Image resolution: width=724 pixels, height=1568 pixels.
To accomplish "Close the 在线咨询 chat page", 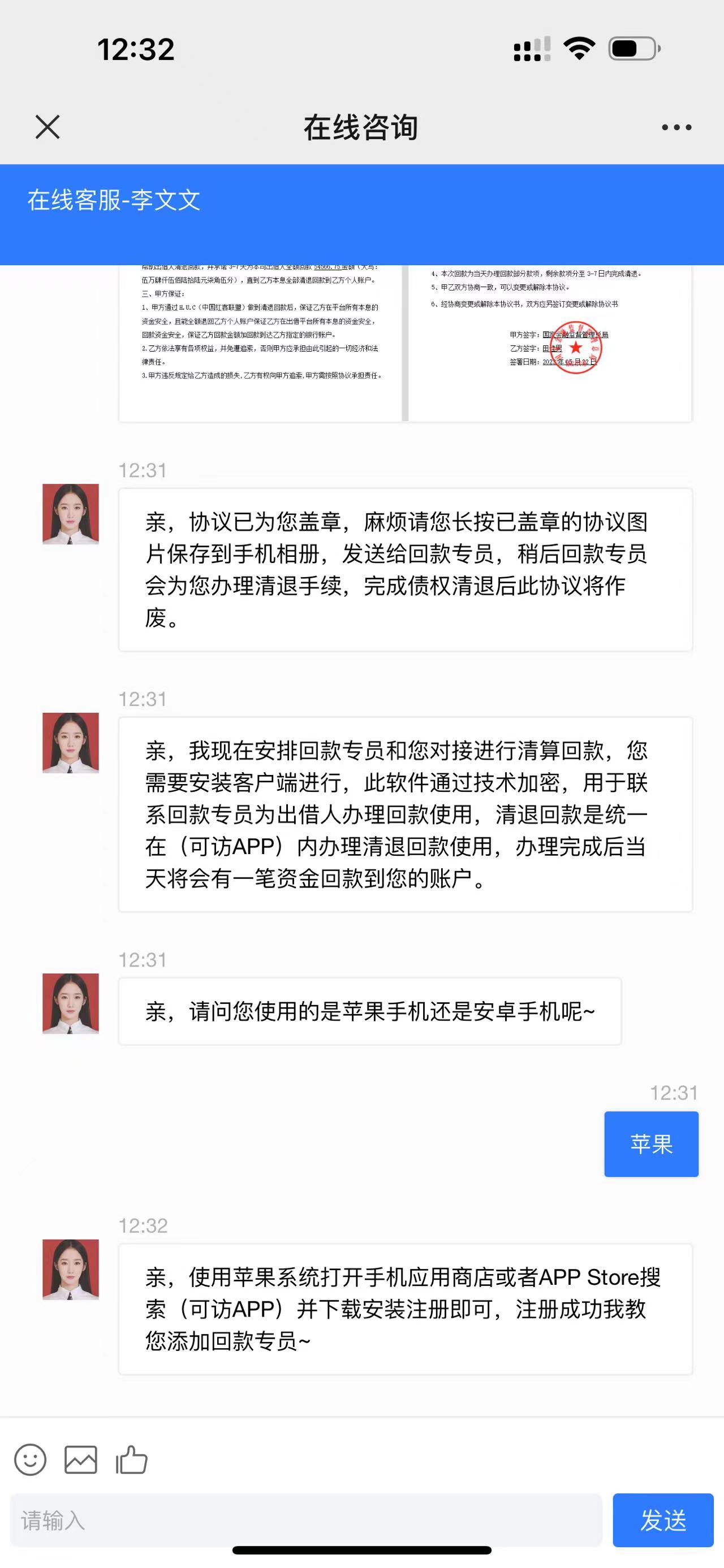I will 48,127.
